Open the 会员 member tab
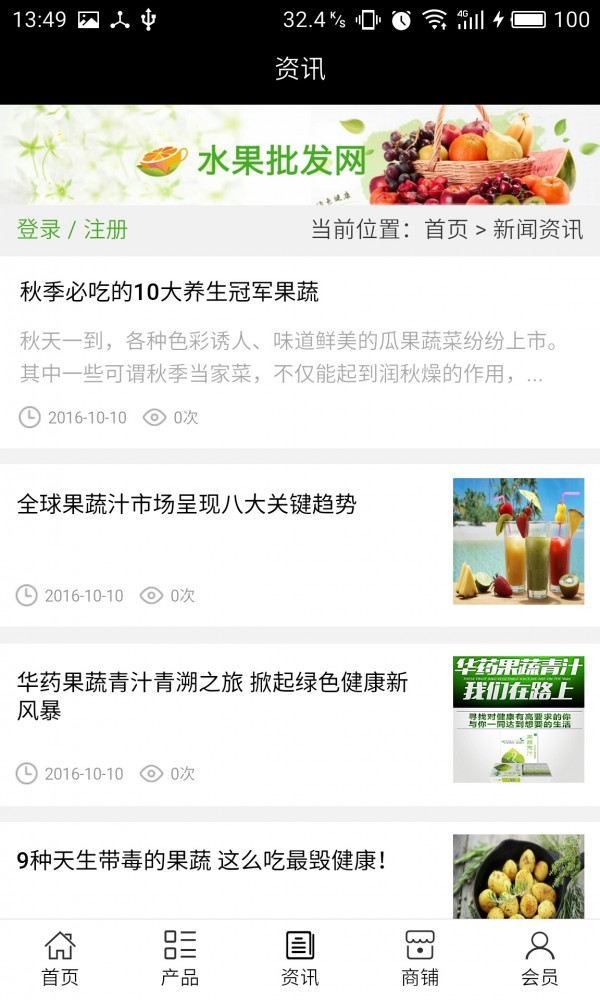This screenshot has height=1000, width=600. [x=540, y=958]
